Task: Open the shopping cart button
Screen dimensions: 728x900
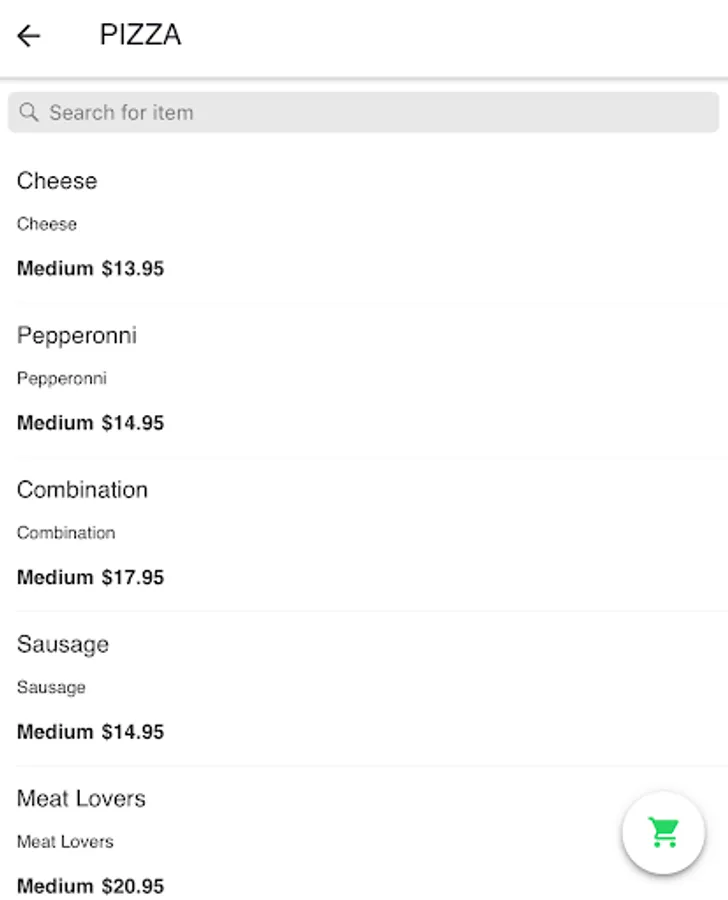Action: [x=663, y=832]
